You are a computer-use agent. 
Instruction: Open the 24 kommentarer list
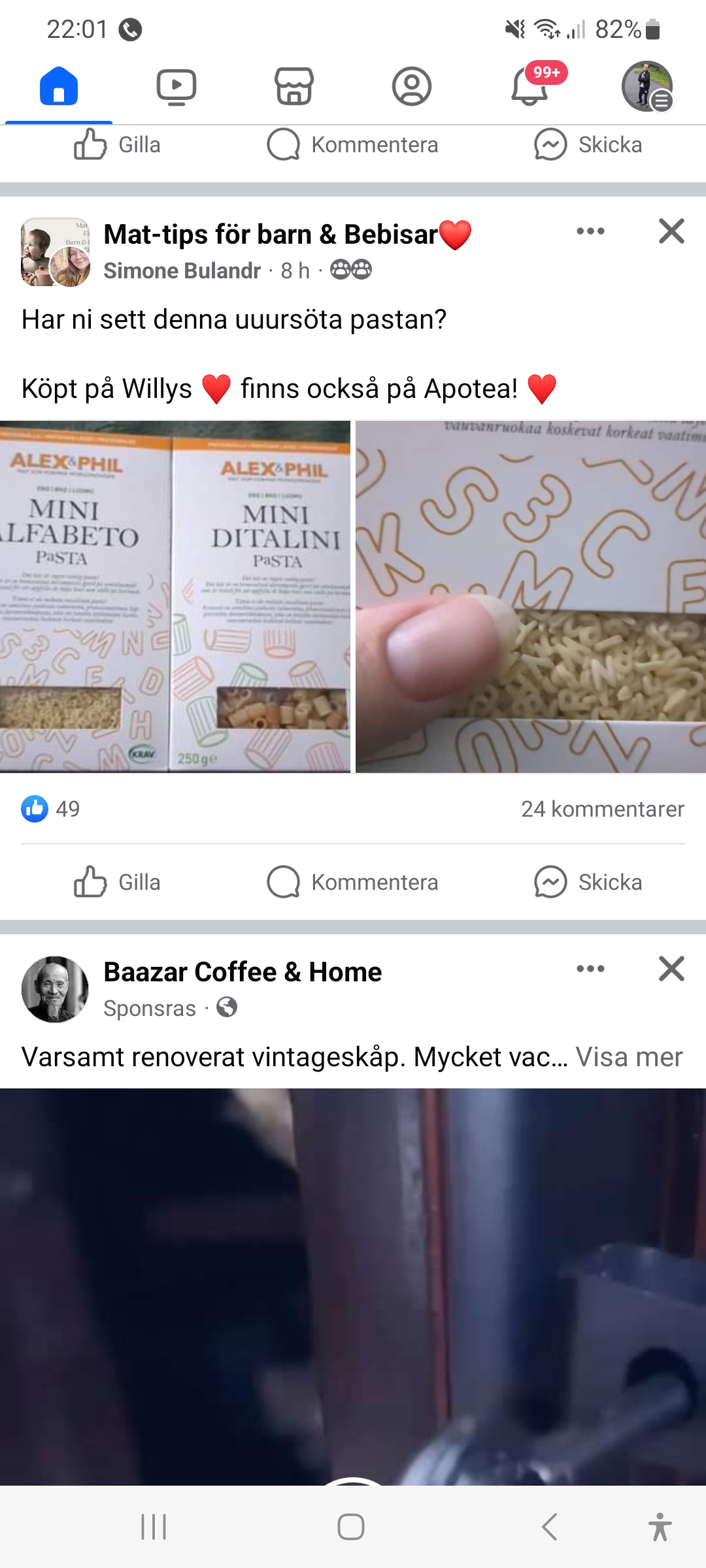(x=602, y=809)
